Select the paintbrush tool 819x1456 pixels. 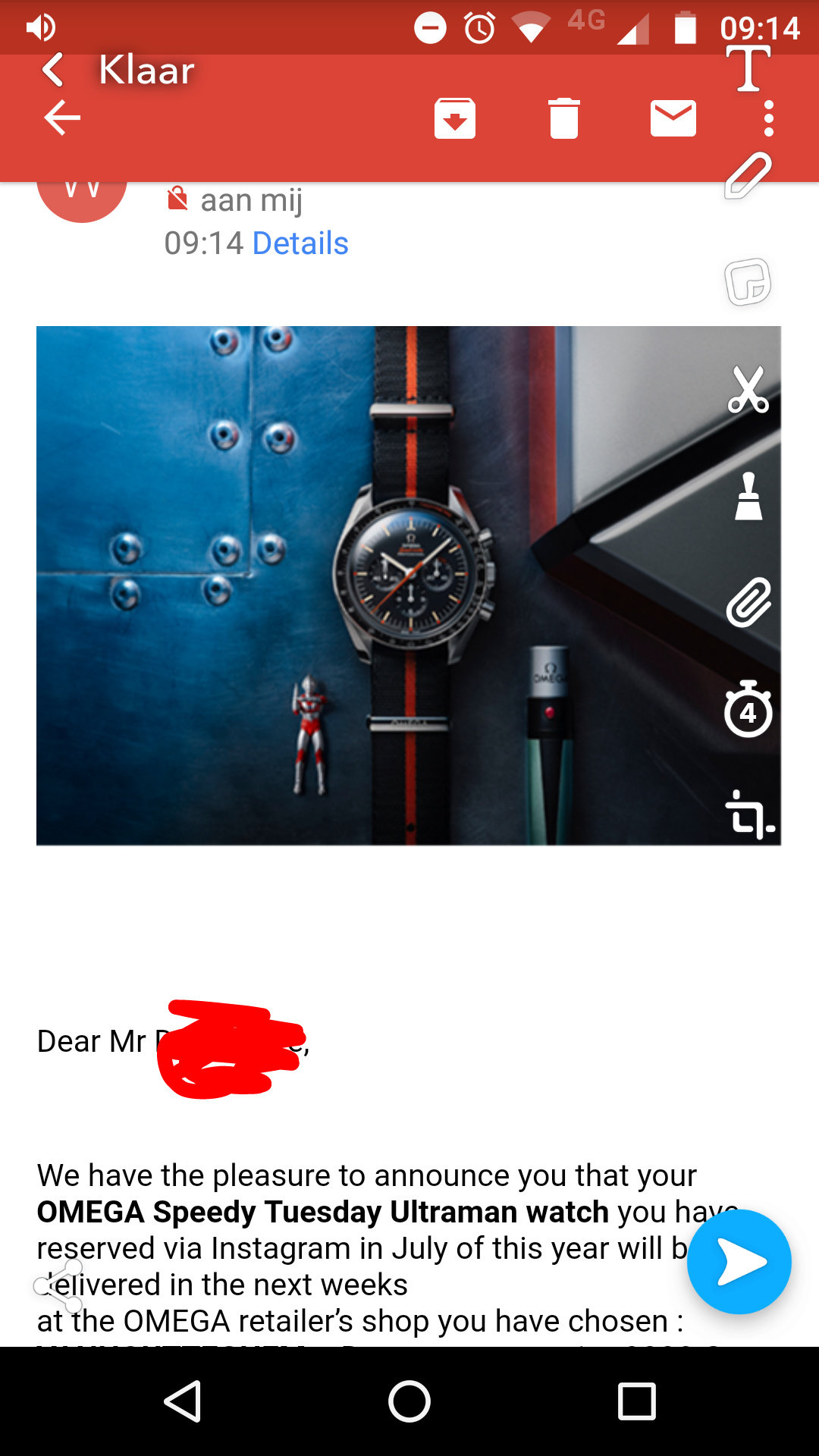pos(748,496)
